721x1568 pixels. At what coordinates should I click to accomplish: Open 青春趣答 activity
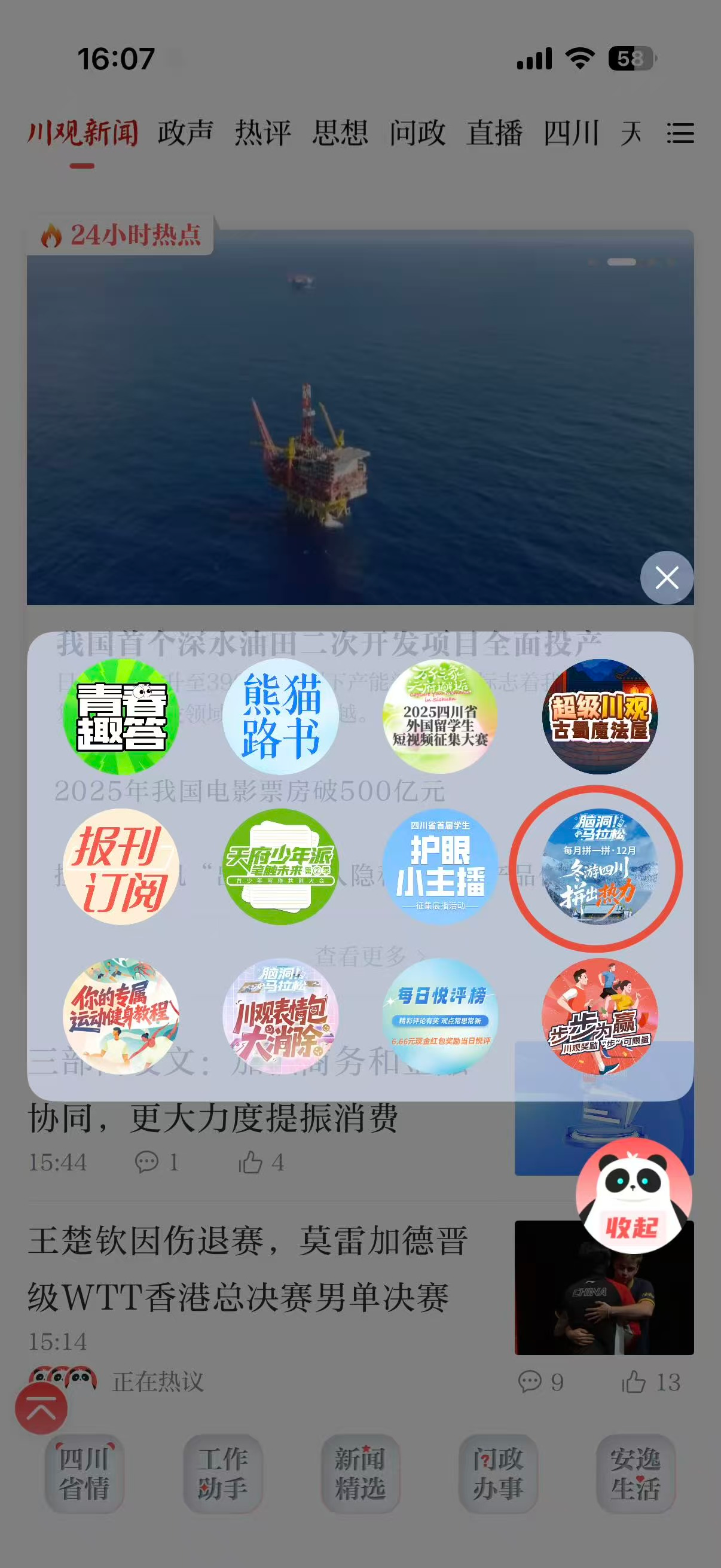(121, 716)
